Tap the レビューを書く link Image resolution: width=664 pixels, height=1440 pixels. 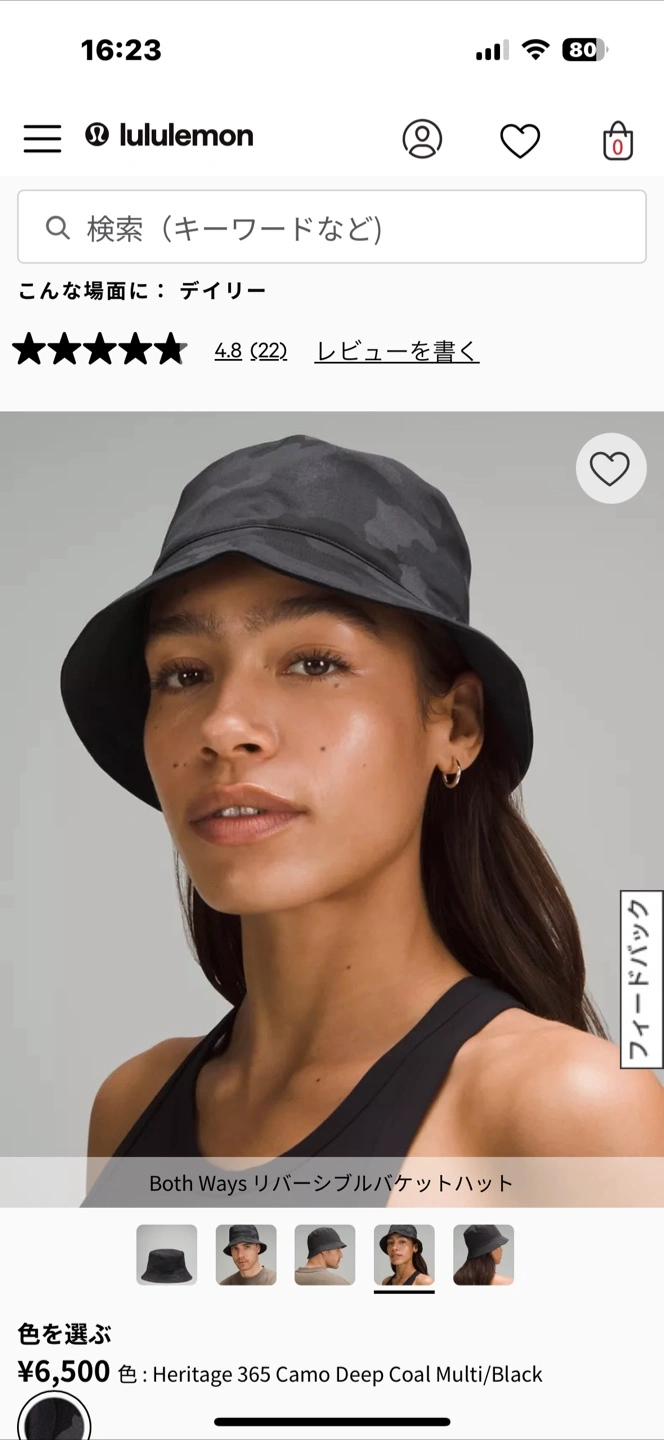[397, 351]
